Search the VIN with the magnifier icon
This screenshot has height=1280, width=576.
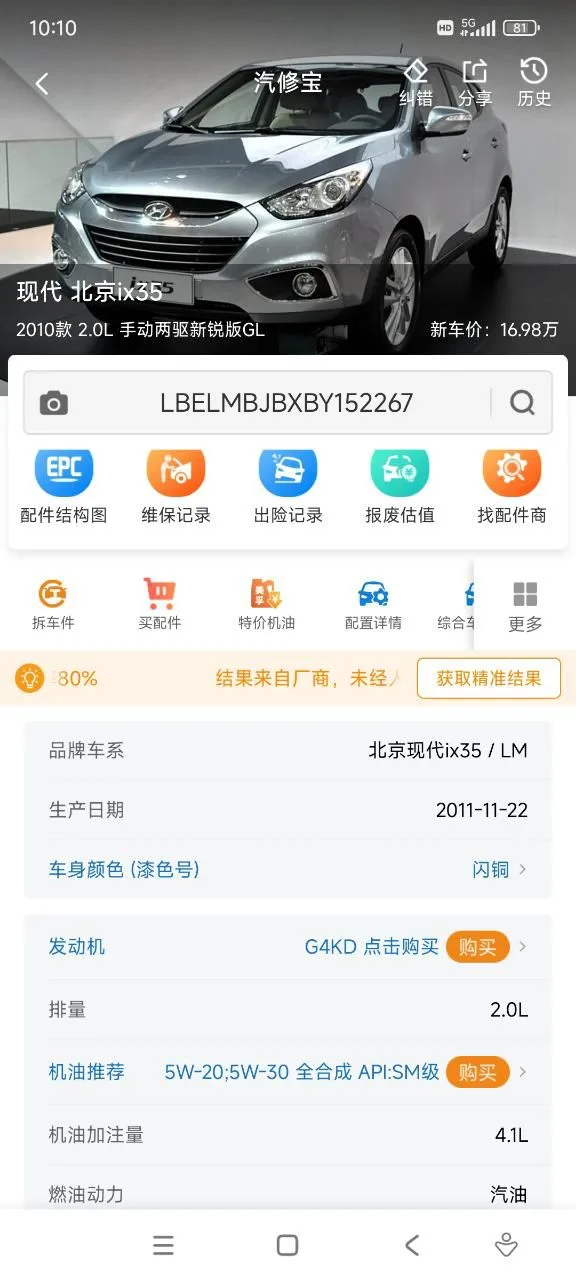[523, 403]
